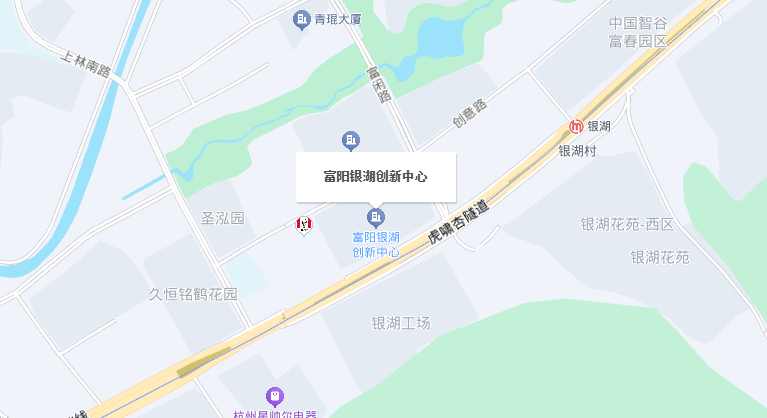Select the 富阳银湖创新中心 map marker
The image size is (767, 418).
click(x=376, y=217)
